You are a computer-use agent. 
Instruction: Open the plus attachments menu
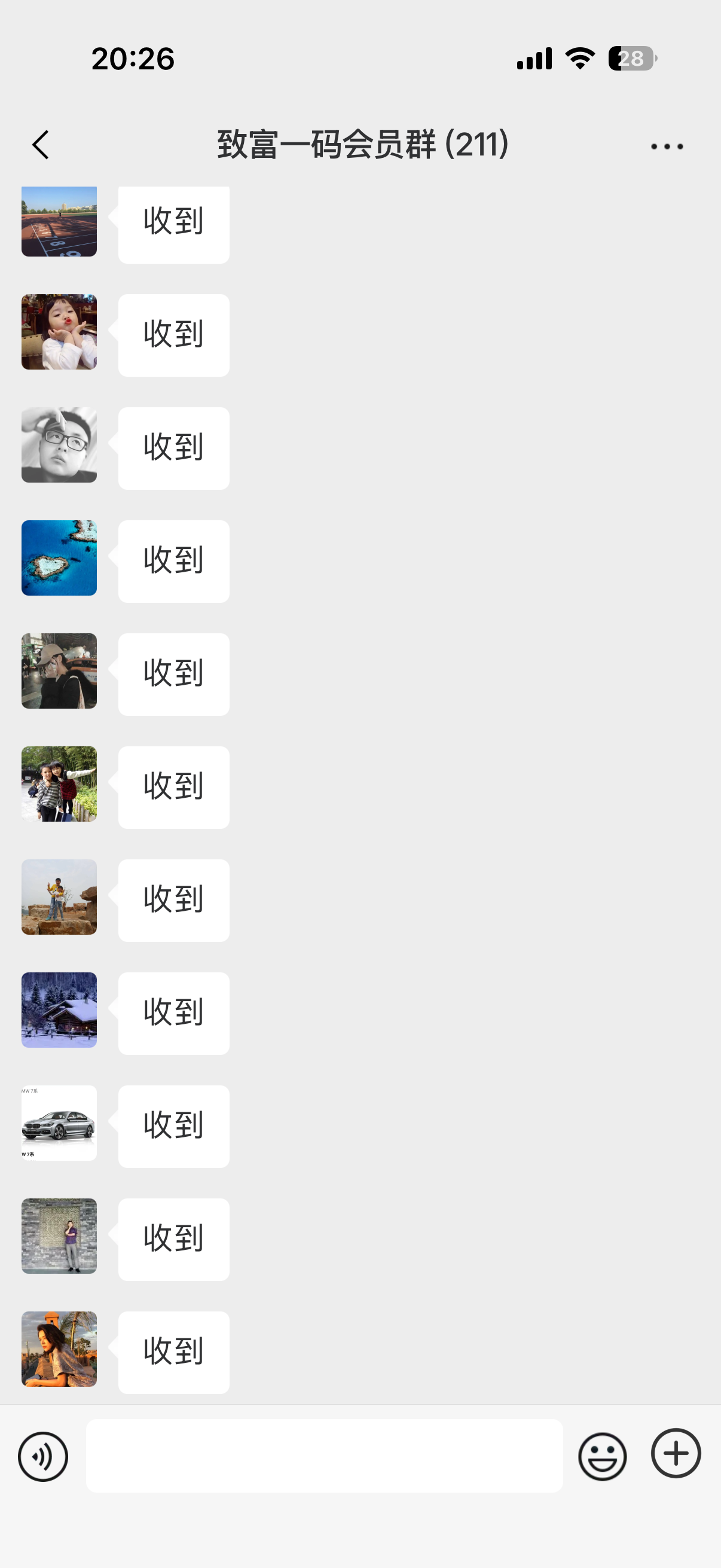point(676,1453)
